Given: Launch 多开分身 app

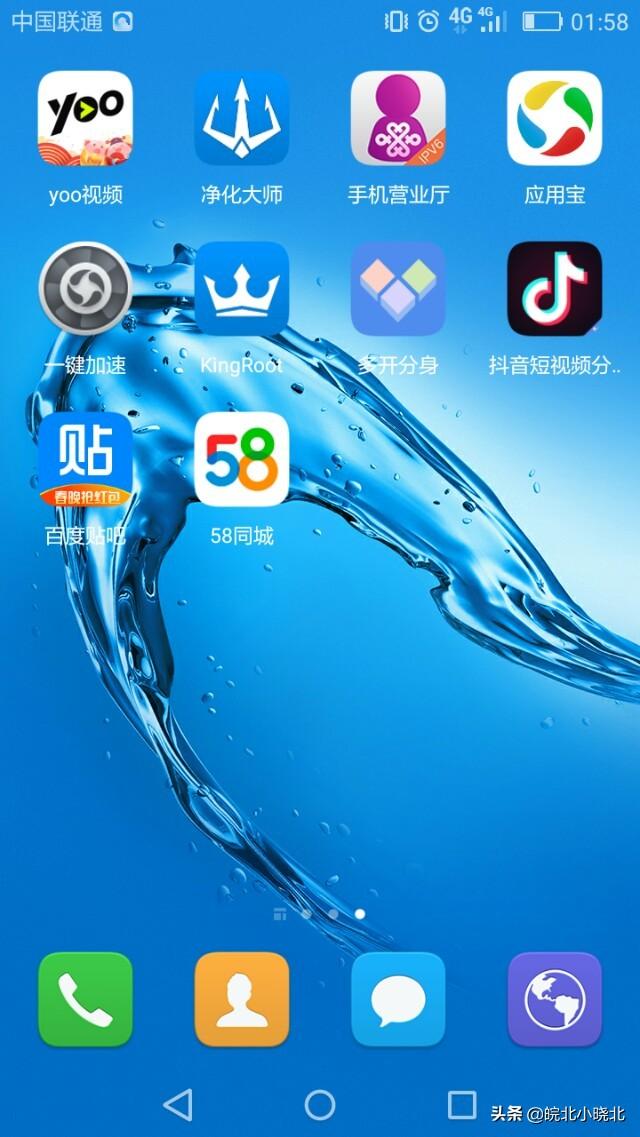Looking at the screenshot, I should click(x=398, y=289).
